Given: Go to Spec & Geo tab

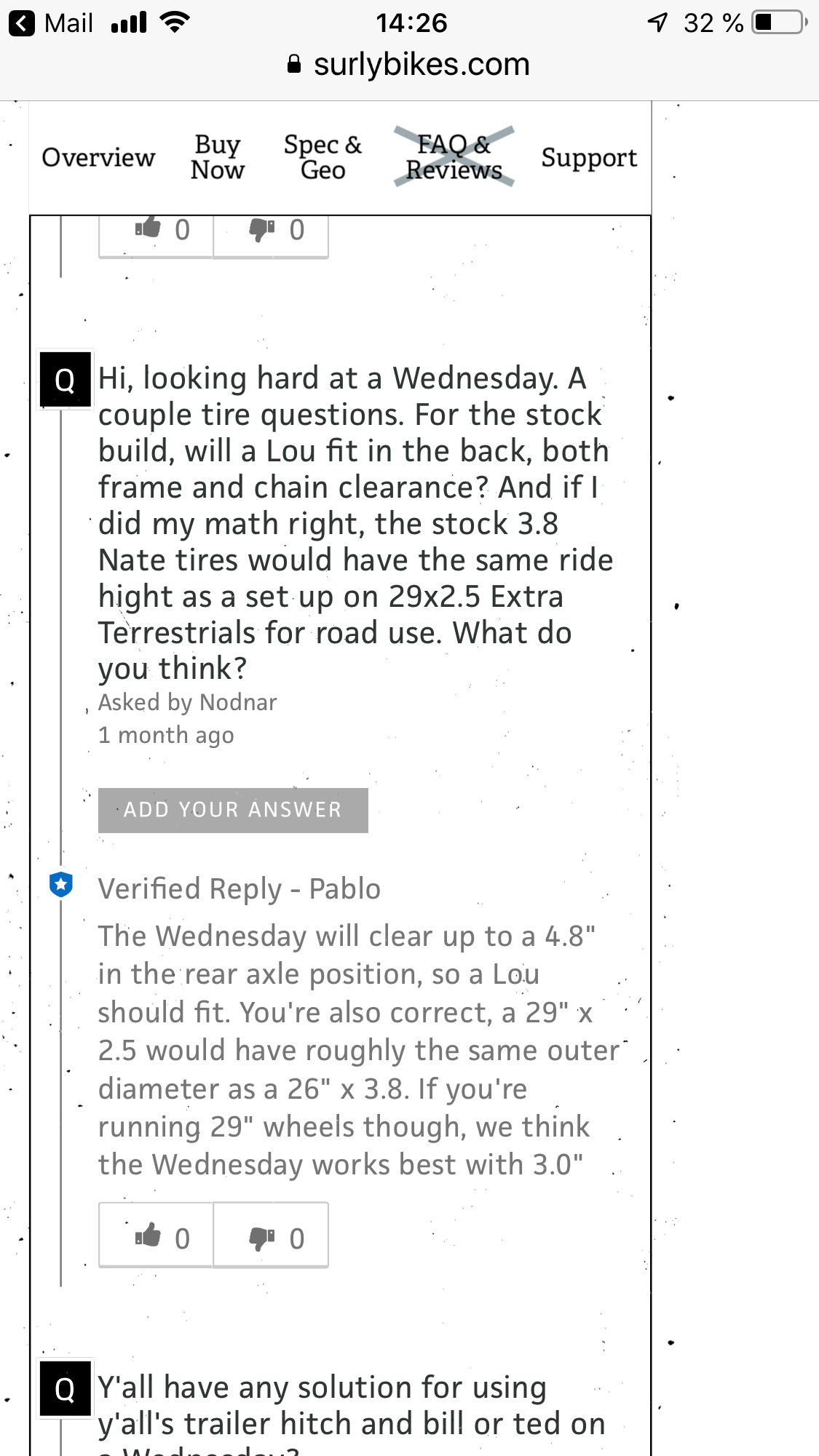Looking at the screenshot, I should (x=323, y=157).
